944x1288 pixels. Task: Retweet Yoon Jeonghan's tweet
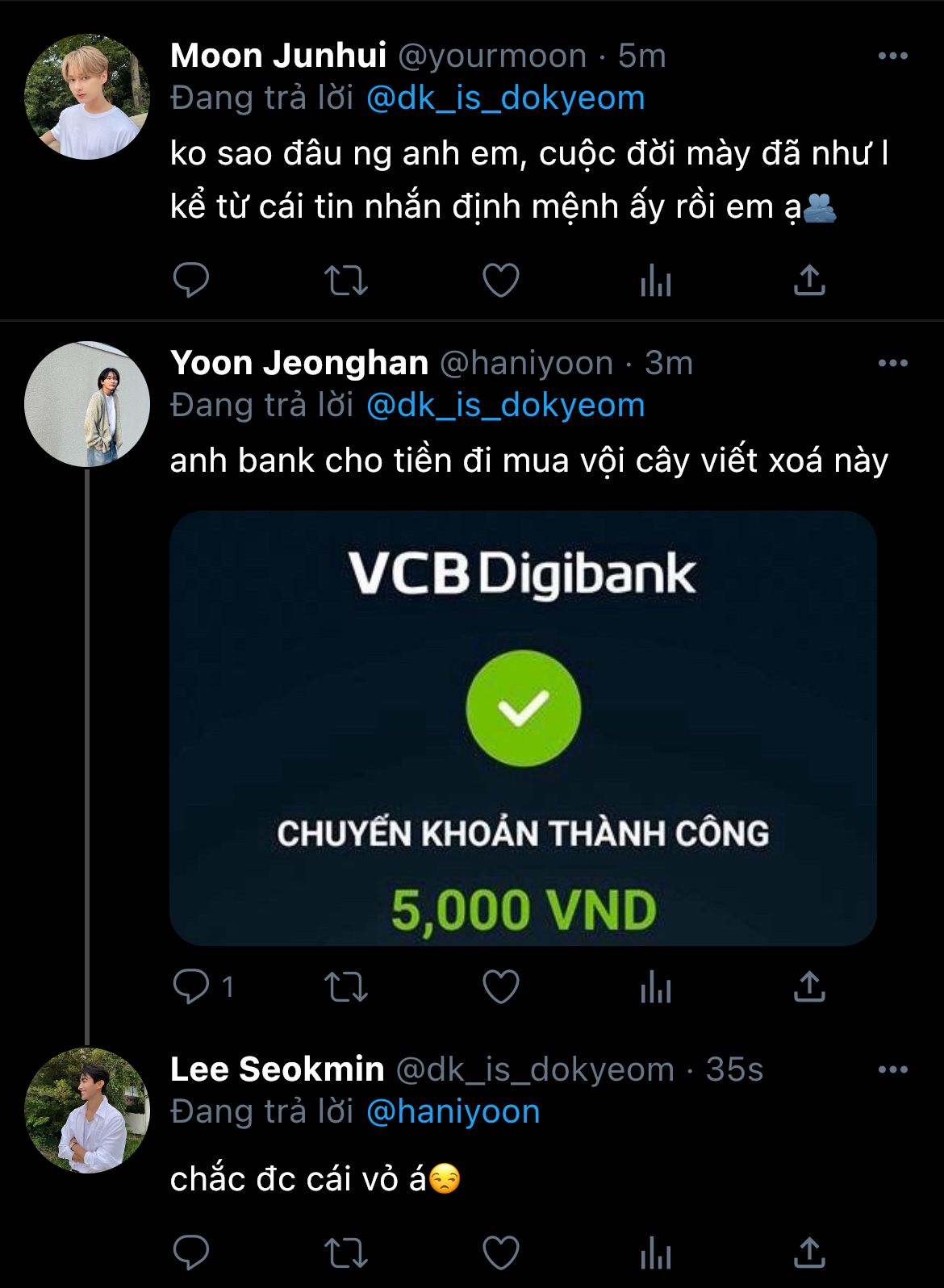(345, 986)
